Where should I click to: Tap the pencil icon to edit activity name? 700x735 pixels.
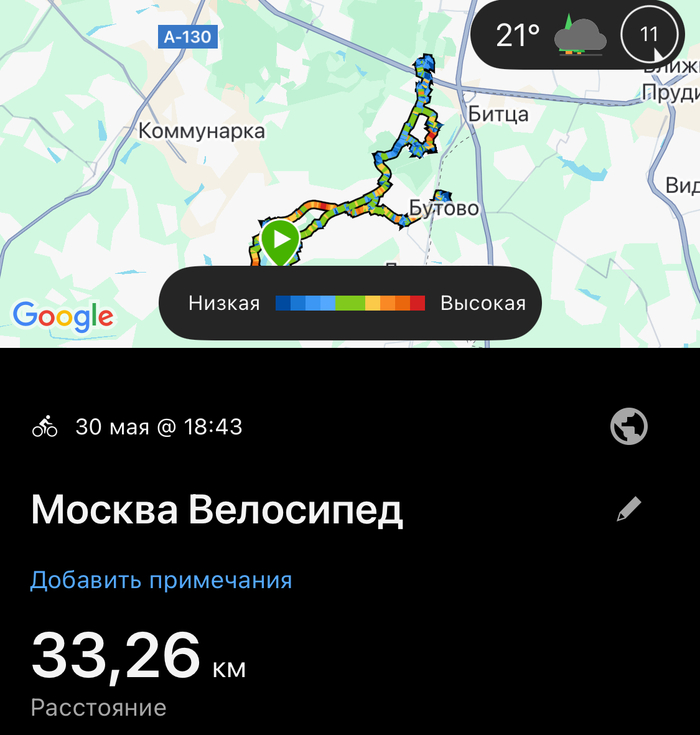(x=628, y=510)
